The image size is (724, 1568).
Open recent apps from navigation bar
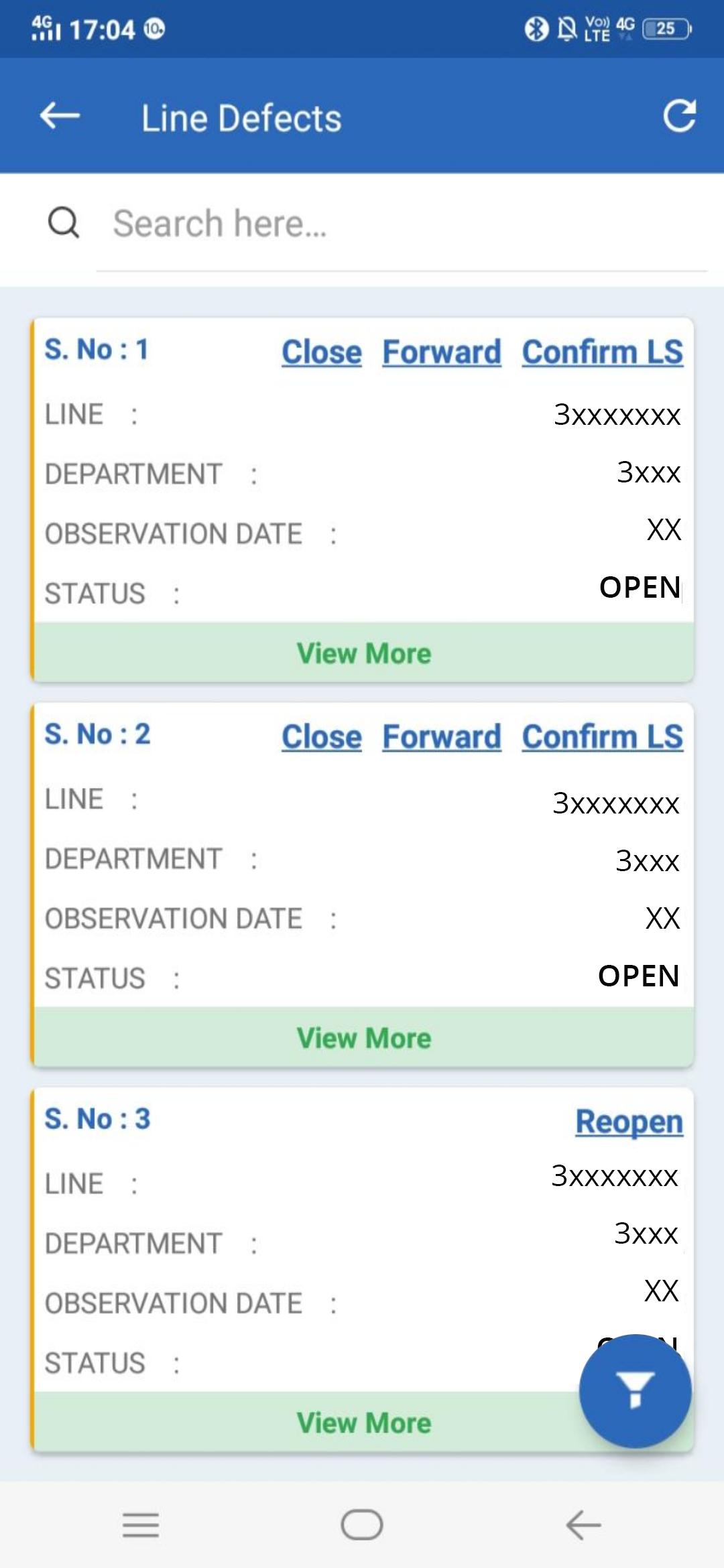pyautogui.click(x=141, y=1525)
